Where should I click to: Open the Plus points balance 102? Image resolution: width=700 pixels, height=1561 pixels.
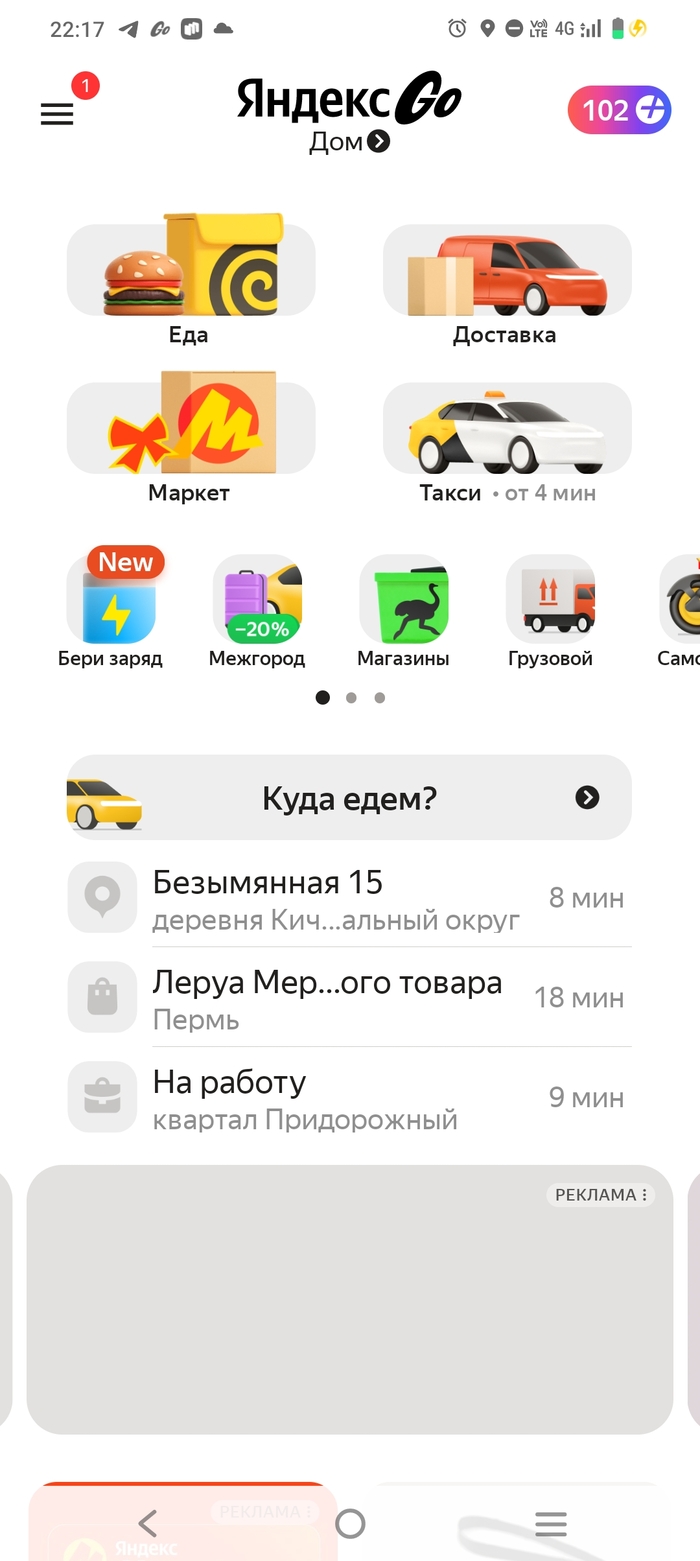(619, 110)
